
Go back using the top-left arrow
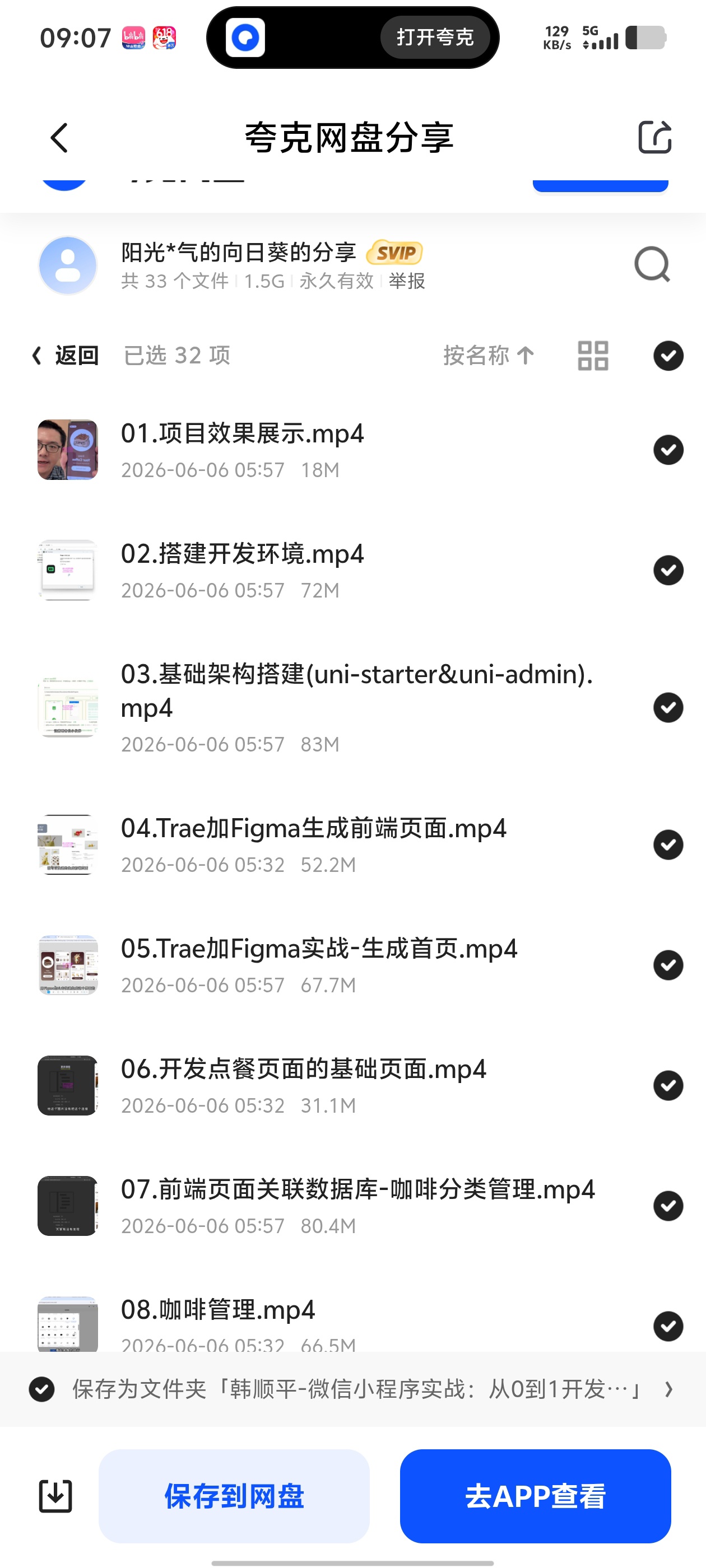pyautogui.click(x=59, y=138)
